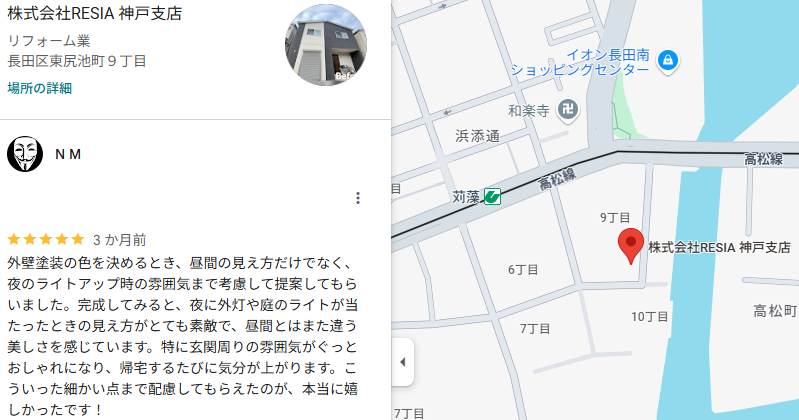Image resolution: width=799 pixels, height=420 pixels.
Task: Open the review overflow menu
Action: click(x=358, y=198)
